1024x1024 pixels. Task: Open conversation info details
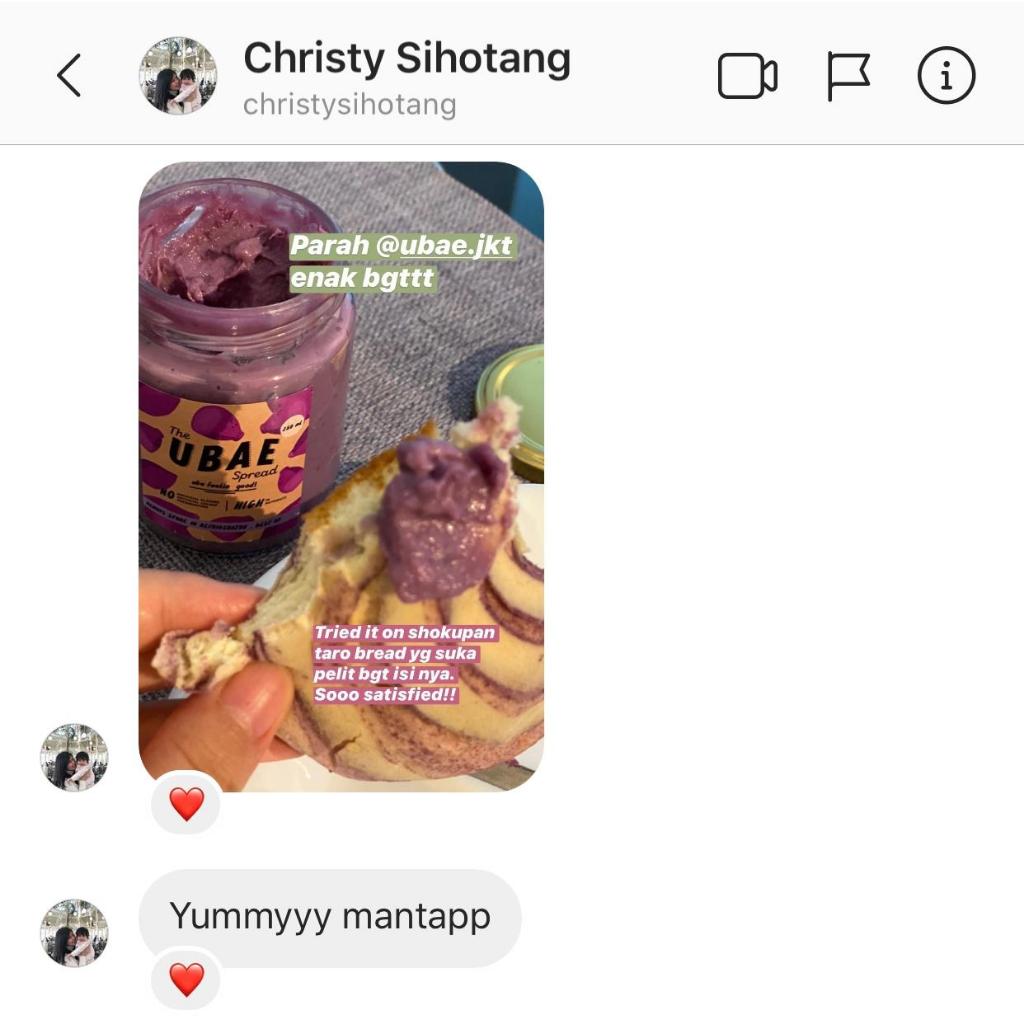click(946, 76)
